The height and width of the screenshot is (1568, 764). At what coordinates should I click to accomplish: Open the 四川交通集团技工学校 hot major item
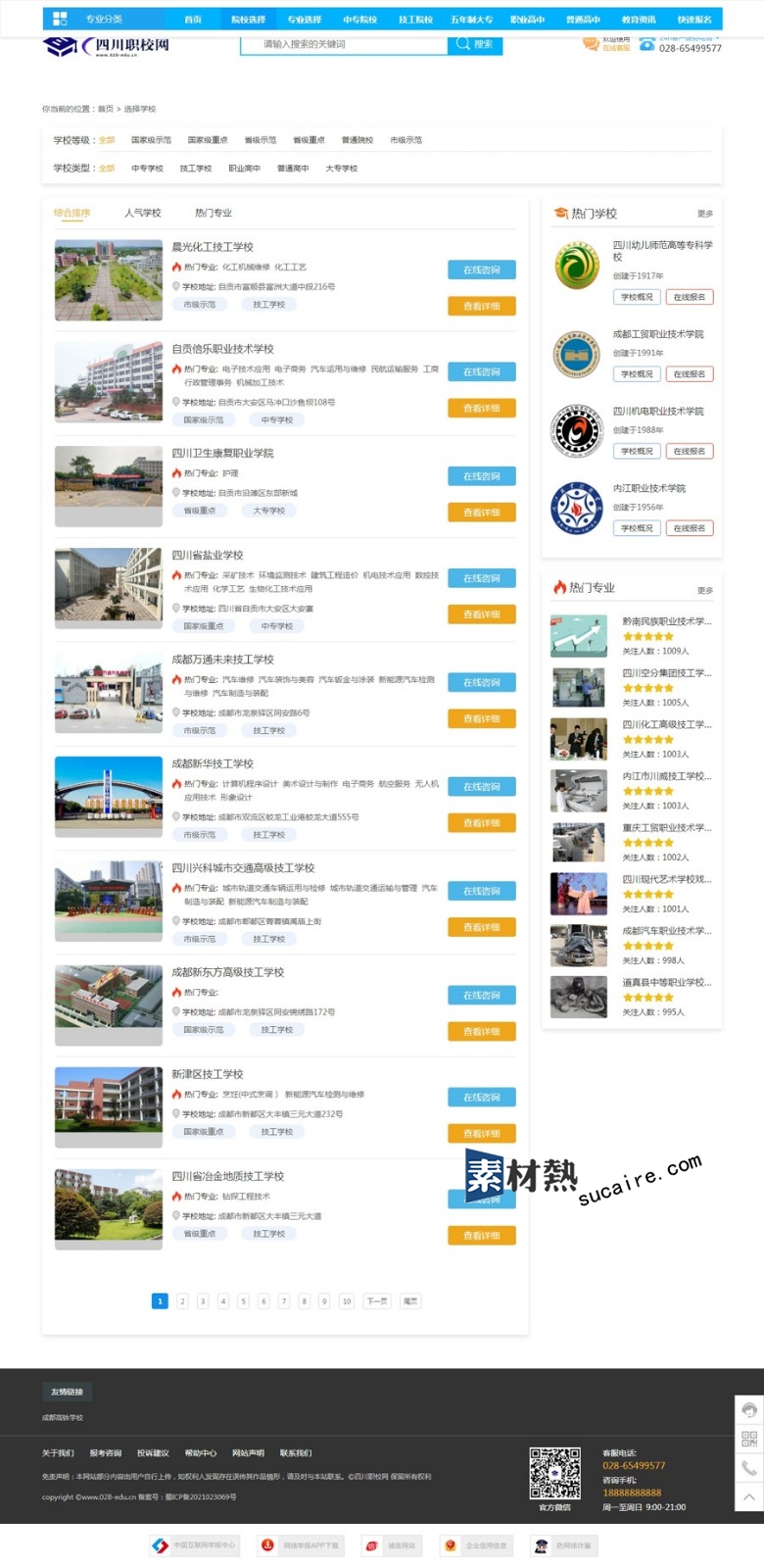[x=666, y=673]
